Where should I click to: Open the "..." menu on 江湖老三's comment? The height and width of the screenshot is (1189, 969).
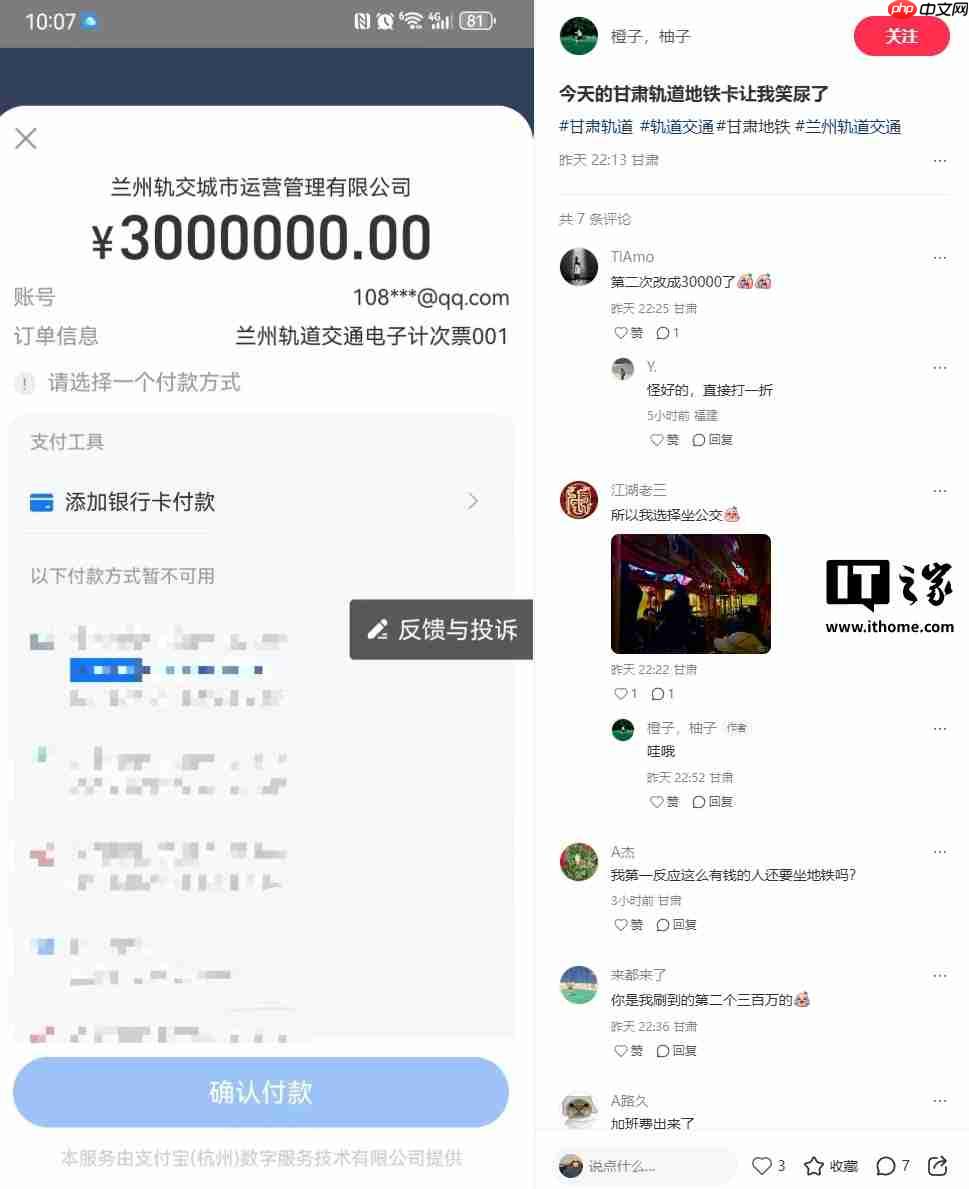(x=938, y=490)
